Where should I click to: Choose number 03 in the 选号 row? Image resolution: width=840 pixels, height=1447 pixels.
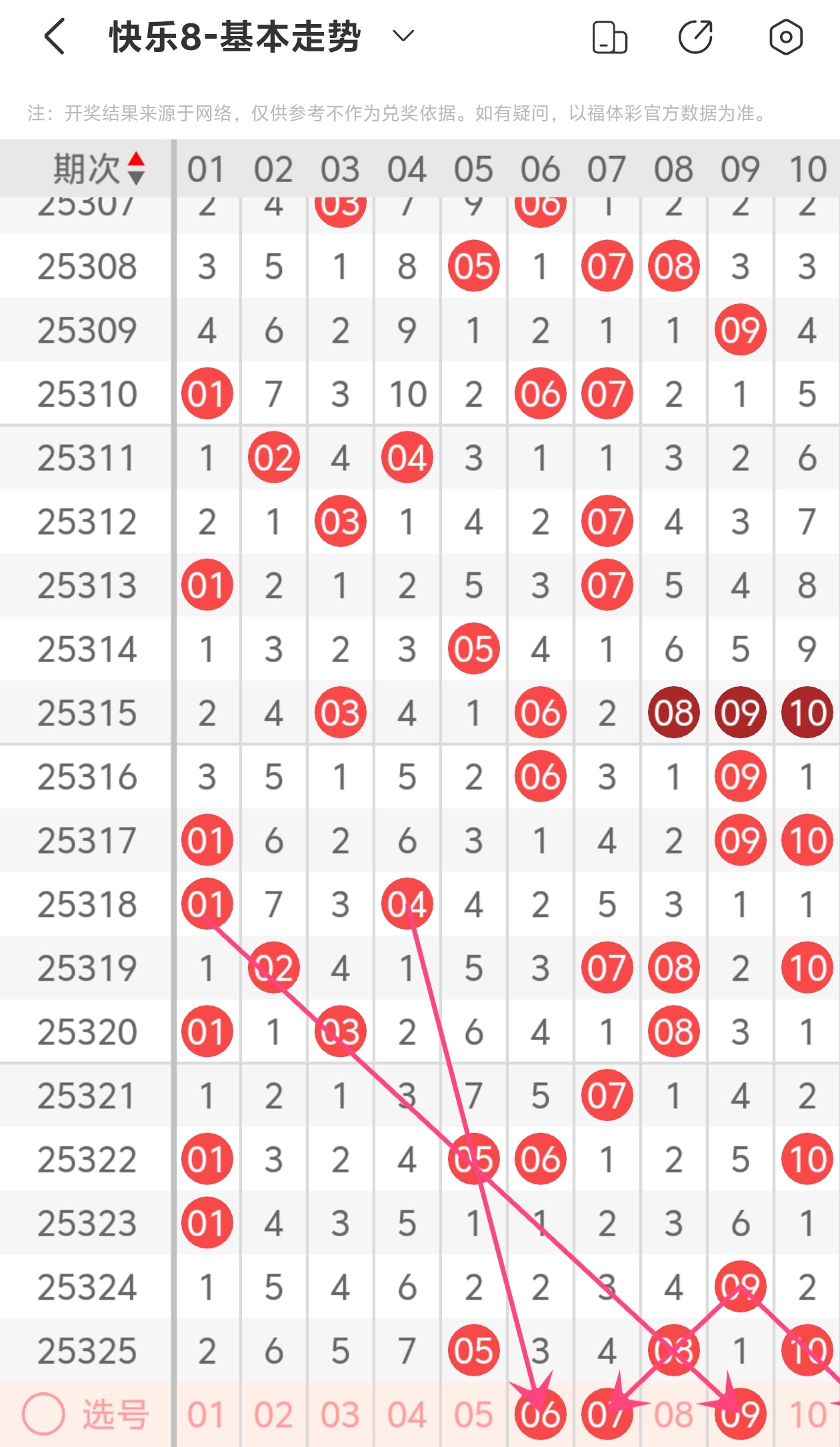[x=340, y=1414]
